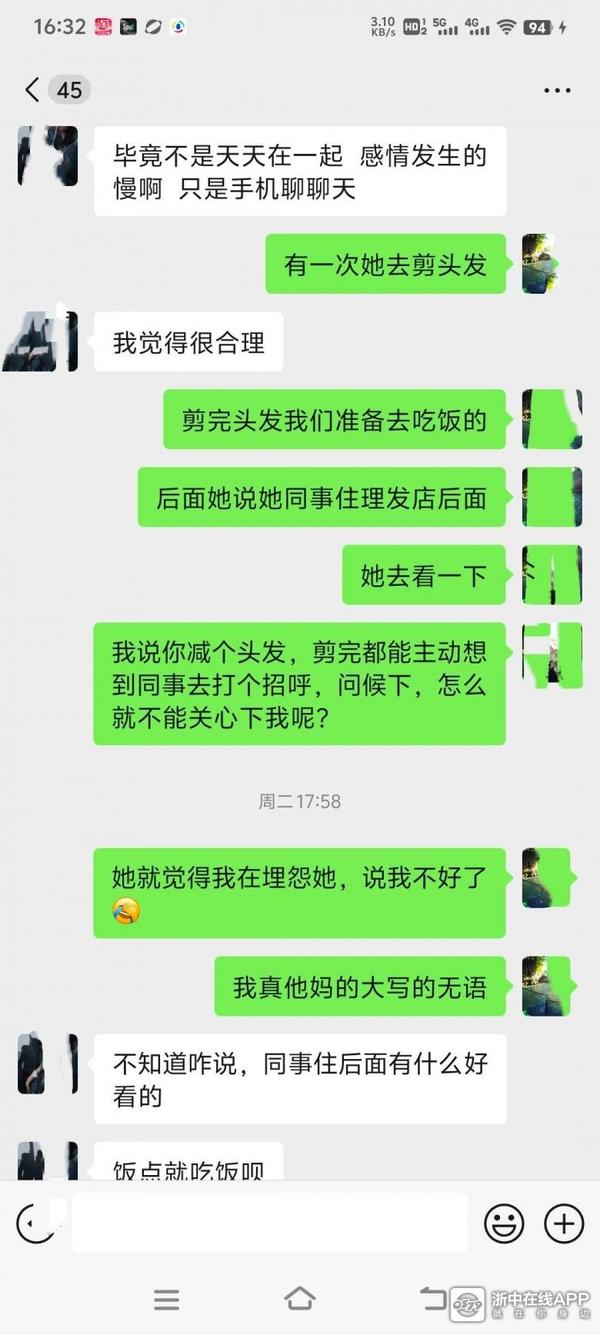
Task: Tap the message text input field
Action: pyautogui.click(x=270, y=1222)
